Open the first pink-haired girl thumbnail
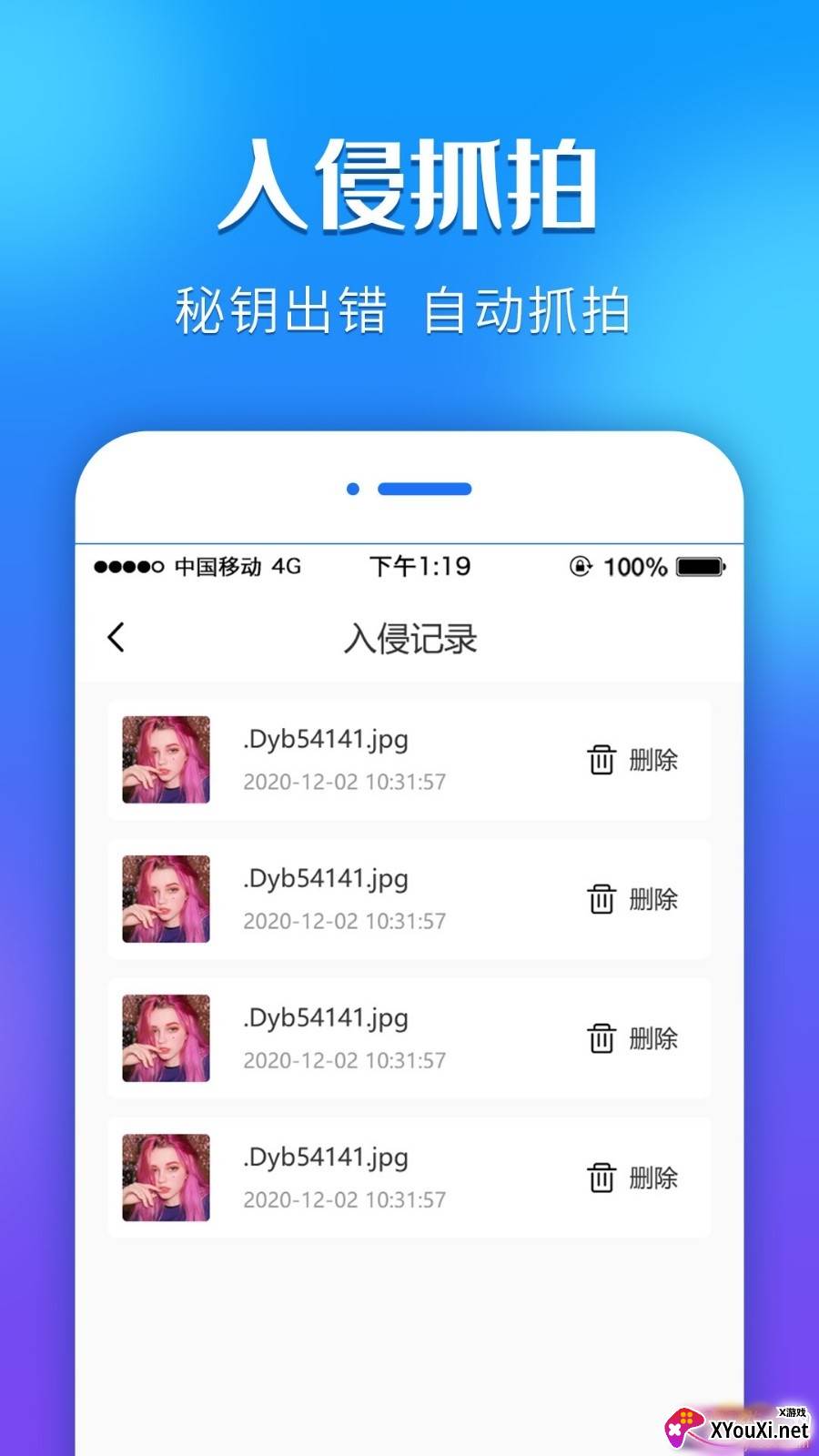The width and height of the screenshot is (819, 1456). click(165, 760)
